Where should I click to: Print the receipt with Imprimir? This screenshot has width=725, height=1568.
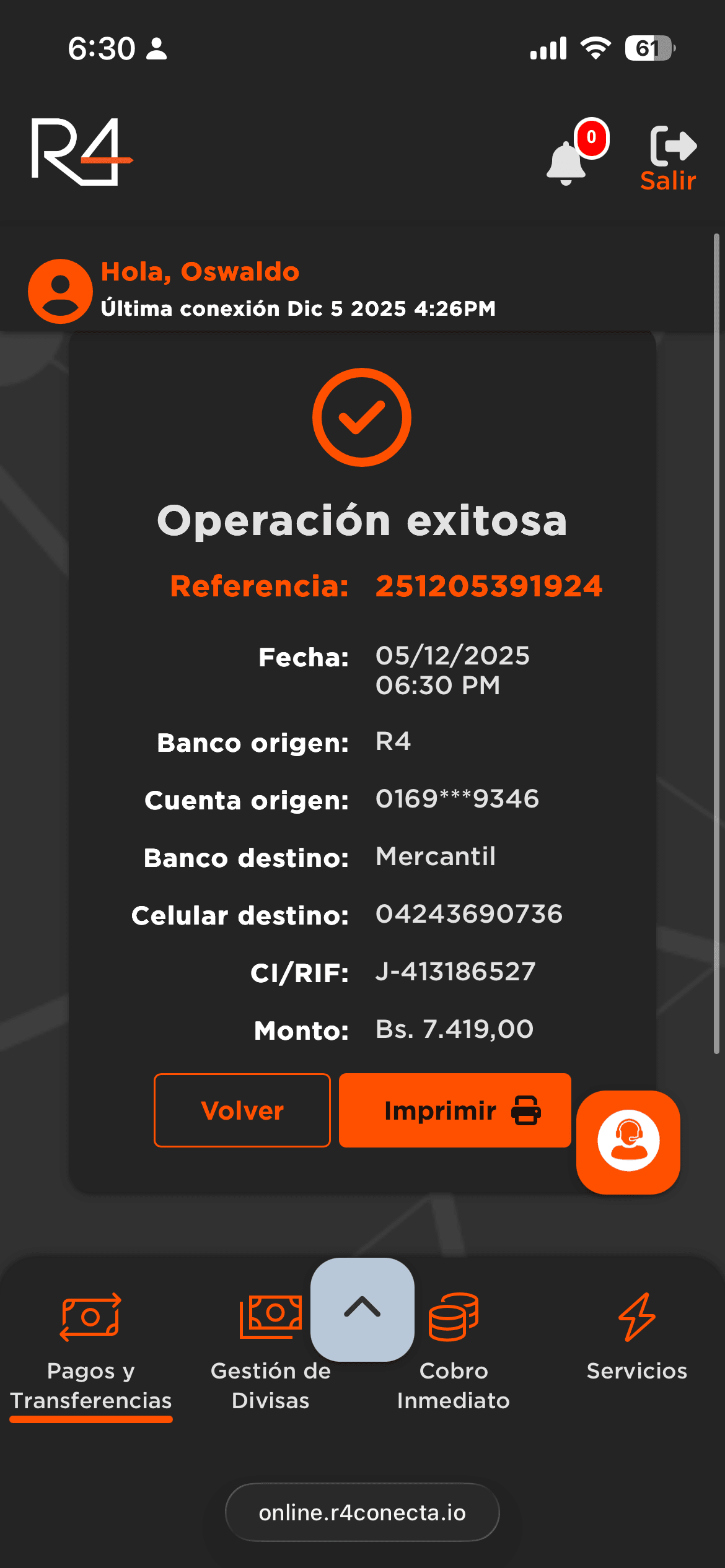click(455, 1110)
